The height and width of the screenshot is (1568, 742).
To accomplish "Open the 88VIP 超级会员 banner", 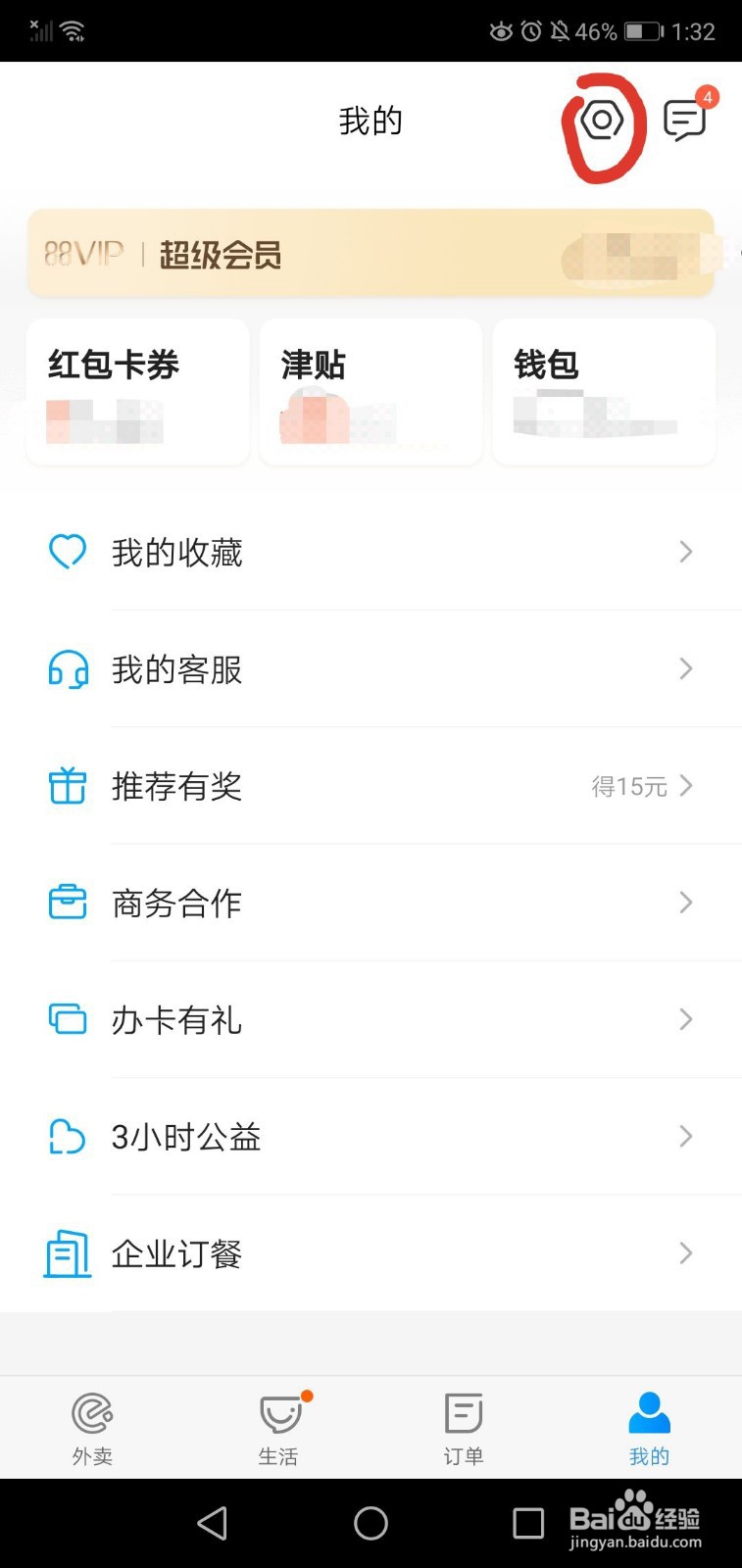I will [x=371, y=254].
